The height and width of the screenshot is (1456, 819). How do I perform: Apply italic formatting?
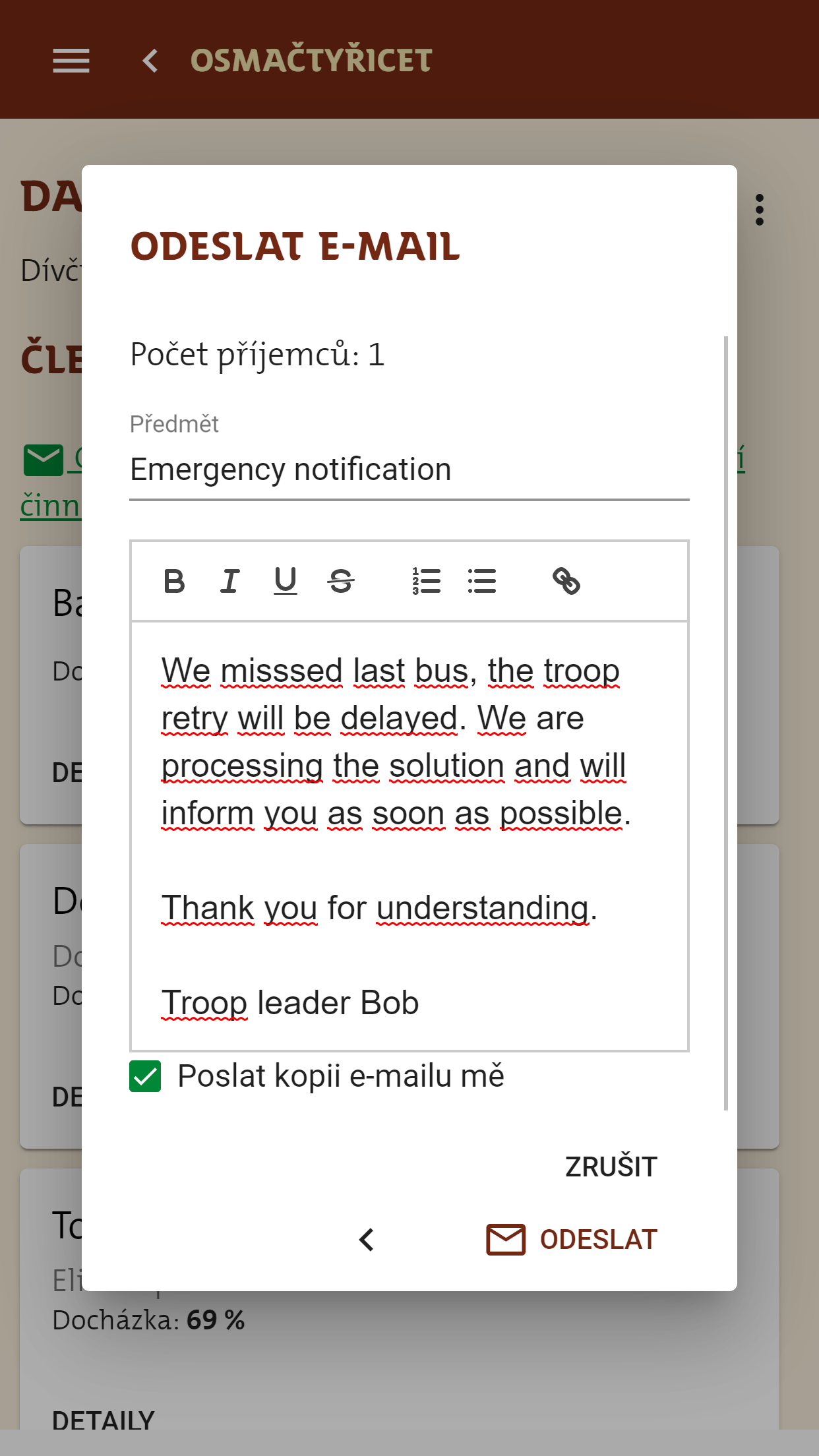(x=229, y=581)
